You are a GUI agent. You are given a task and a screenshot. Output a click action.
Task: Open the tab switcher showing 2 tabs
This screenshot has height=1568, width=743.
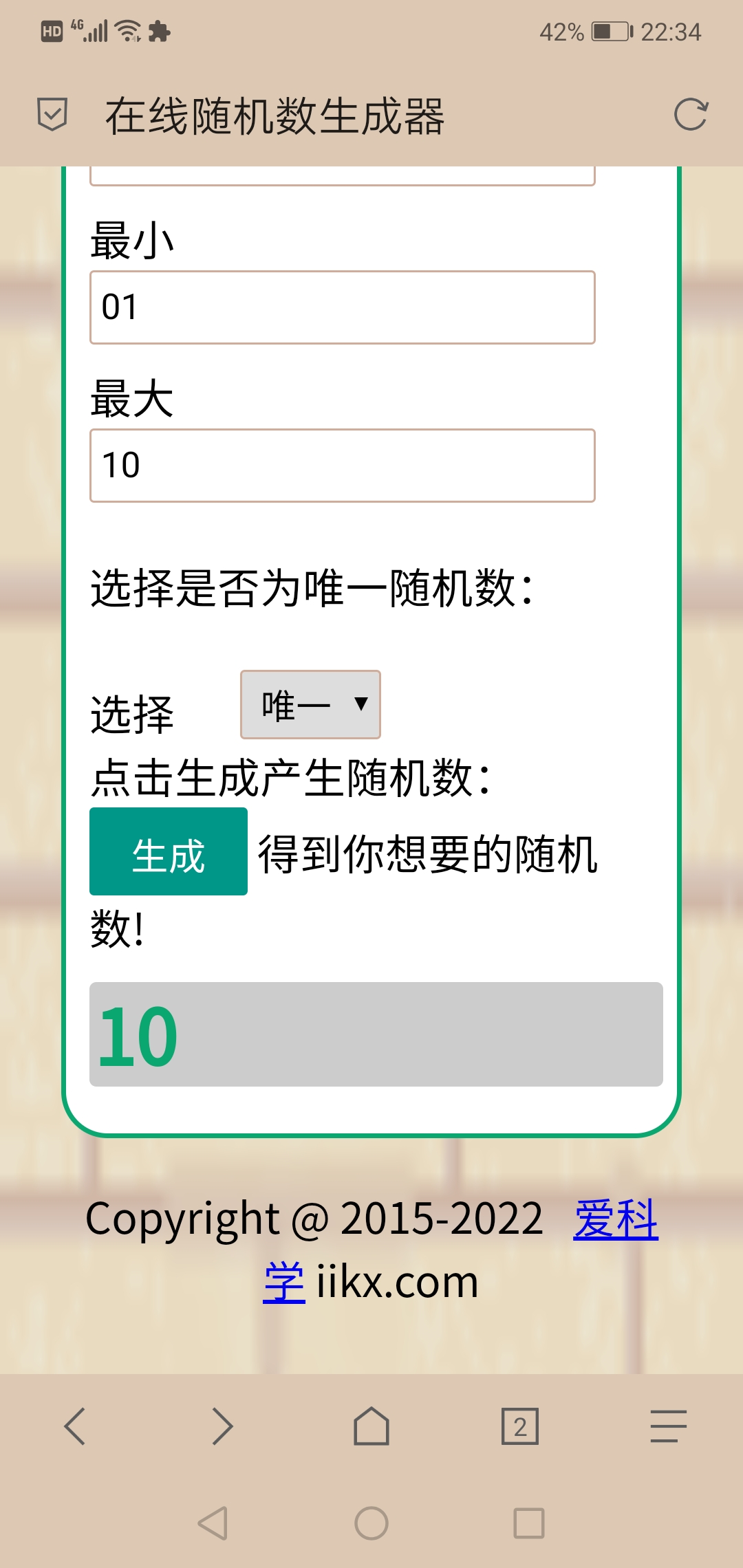[x=520, y=1427]
